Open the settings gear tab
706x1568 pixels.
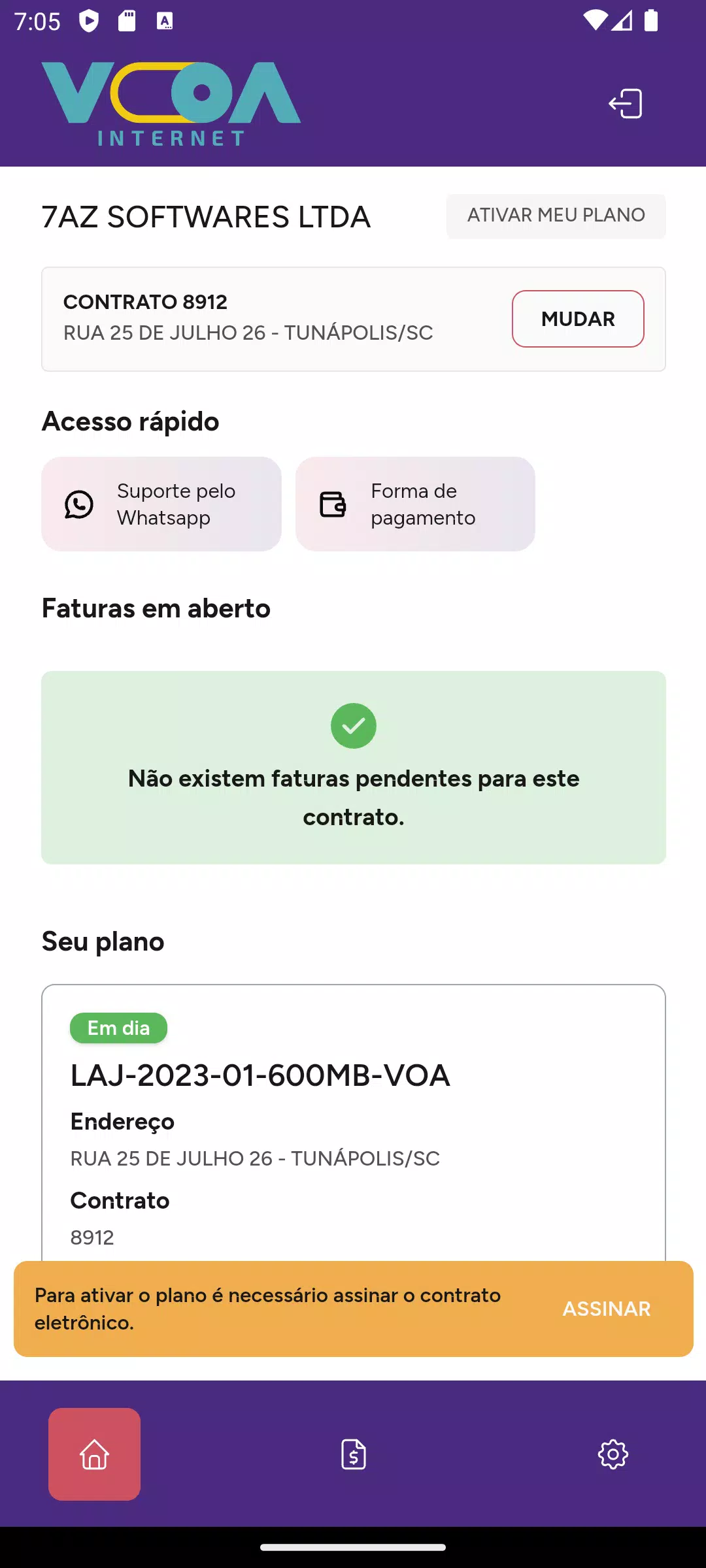(x=613, y=1454)
